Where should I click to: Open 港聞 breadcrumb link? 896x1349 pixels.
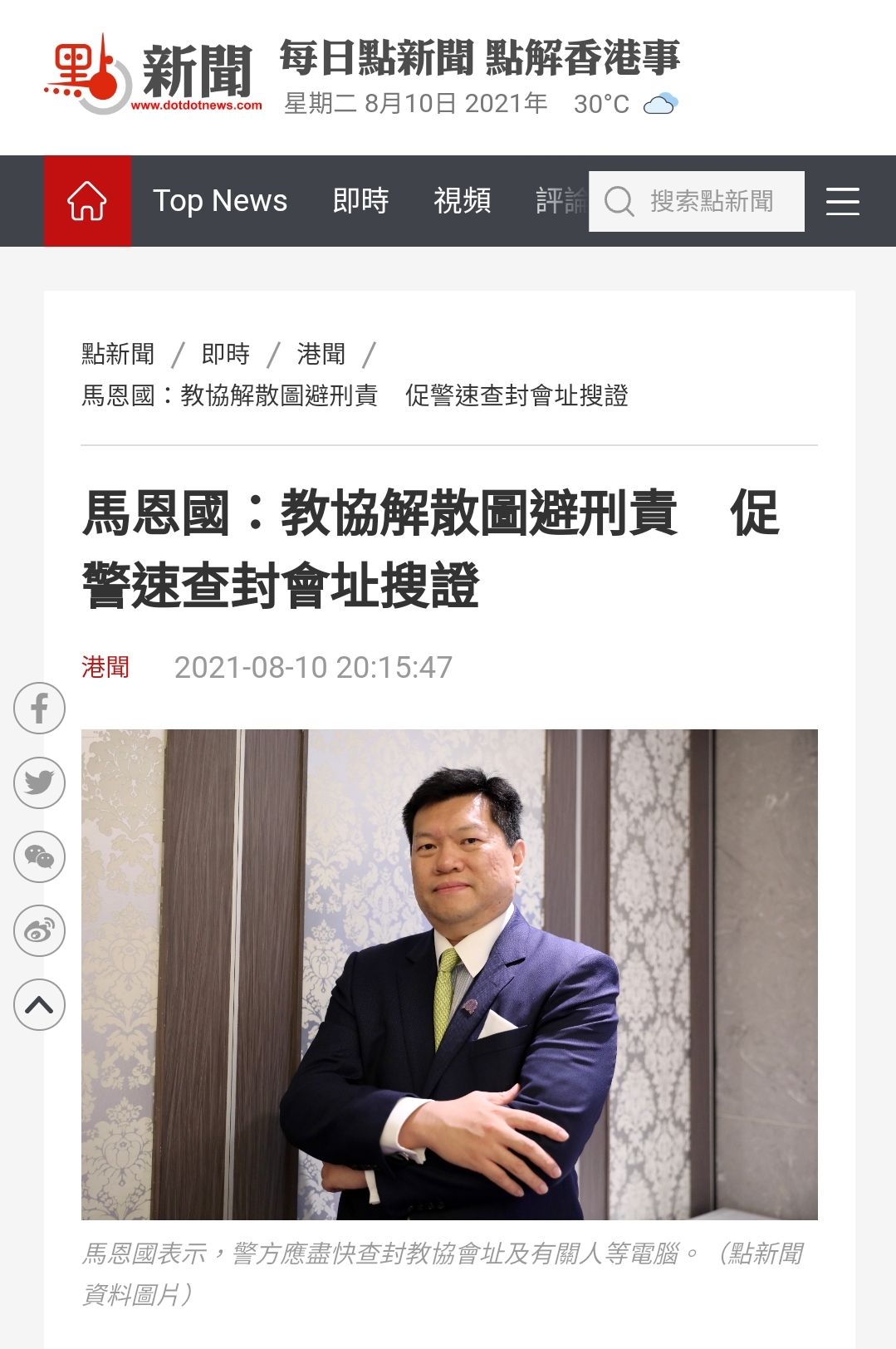pyautogui.click(x=321, y=354)
